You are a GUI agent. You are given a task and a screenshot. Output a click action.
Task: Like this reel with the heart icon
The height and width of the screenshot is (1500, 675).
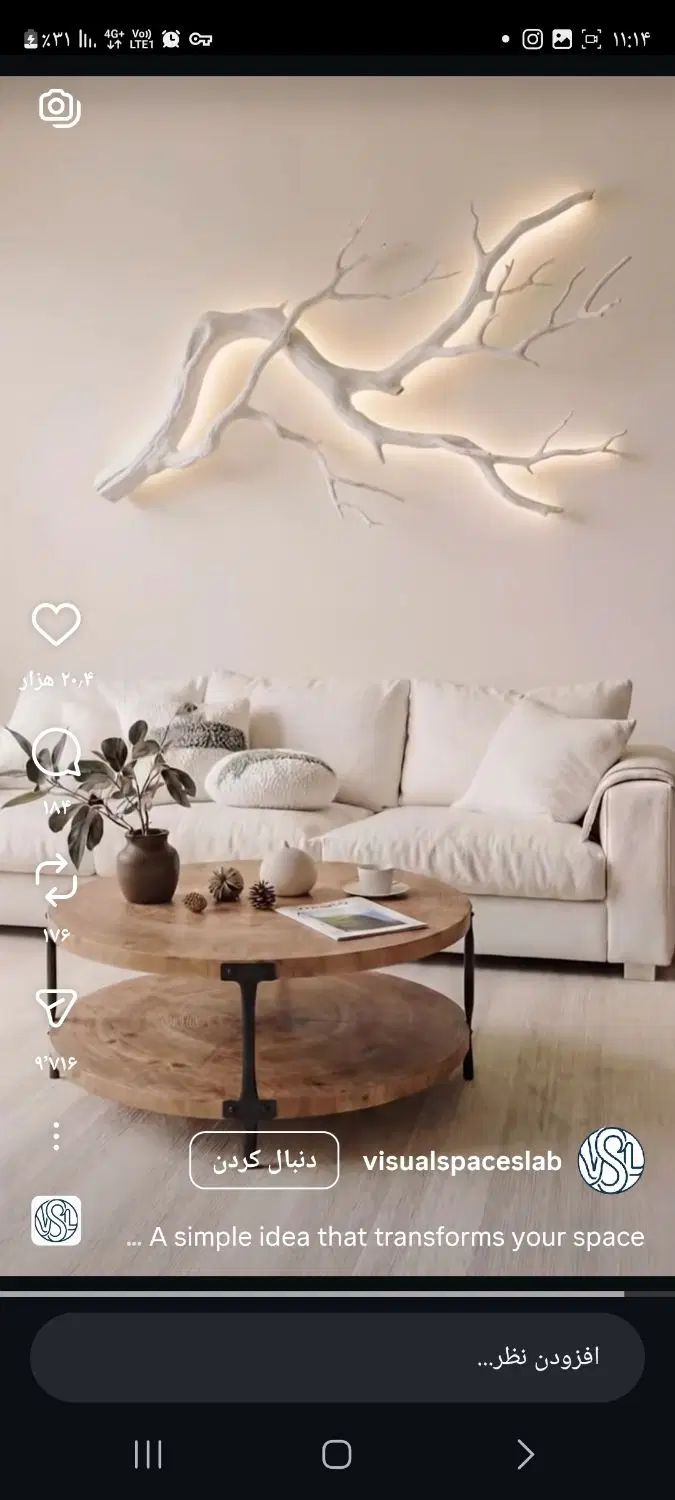point(56,625)
